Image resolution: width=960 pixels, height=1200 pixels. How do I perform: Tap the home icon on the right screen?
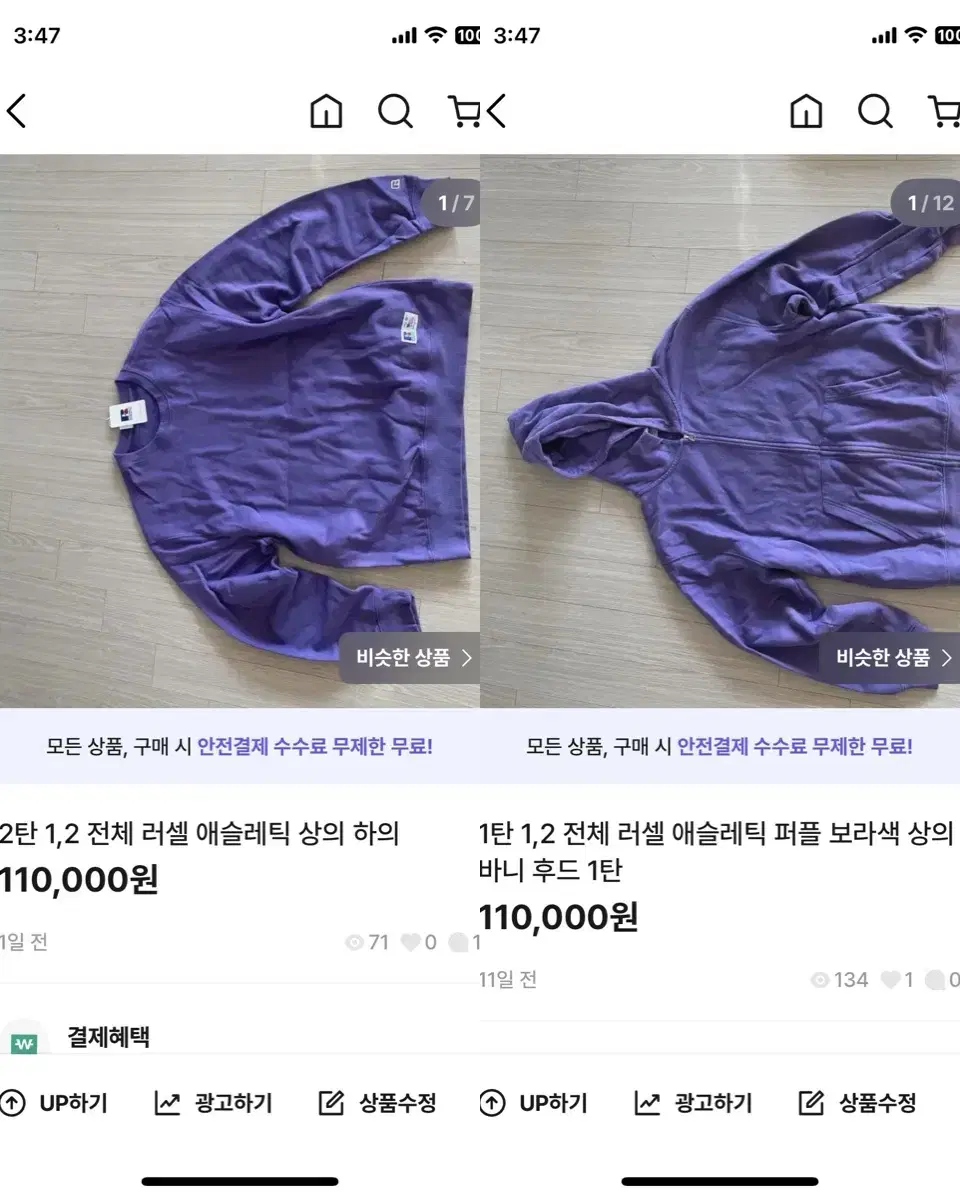pyautogui.click(x=805, y=111)
